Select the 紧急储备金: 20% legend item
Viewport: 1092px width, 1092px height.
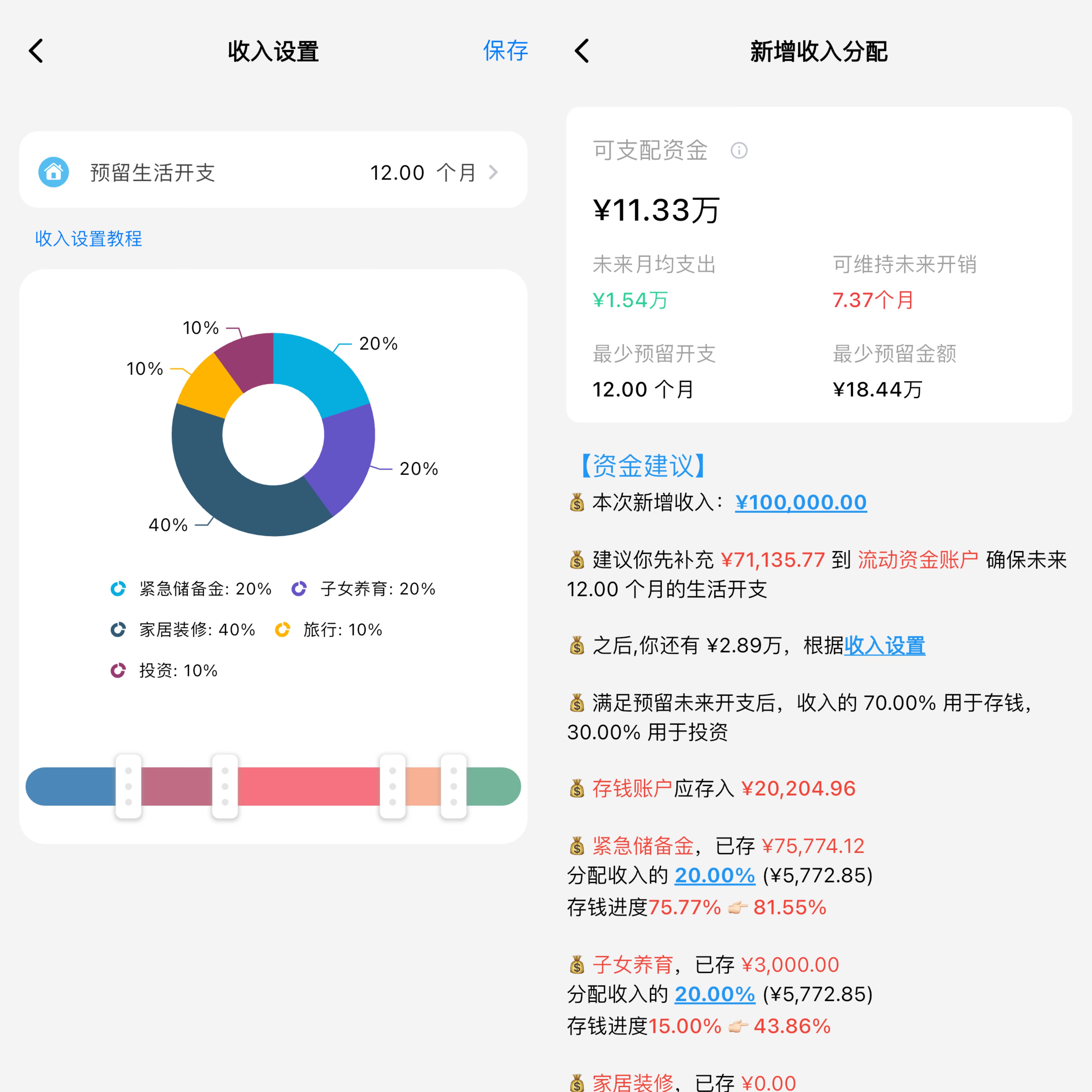pos(191,589)
